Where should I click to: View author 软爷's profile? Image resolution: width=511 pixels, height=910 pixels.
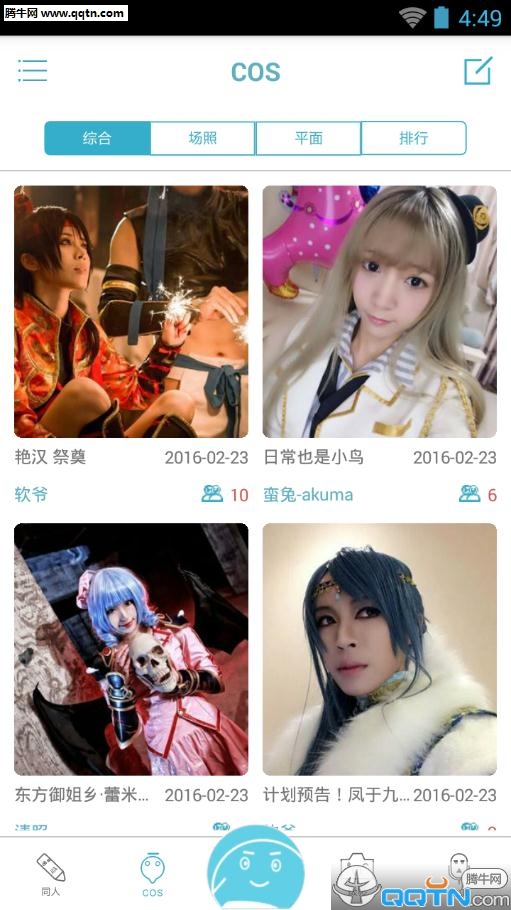31,494
